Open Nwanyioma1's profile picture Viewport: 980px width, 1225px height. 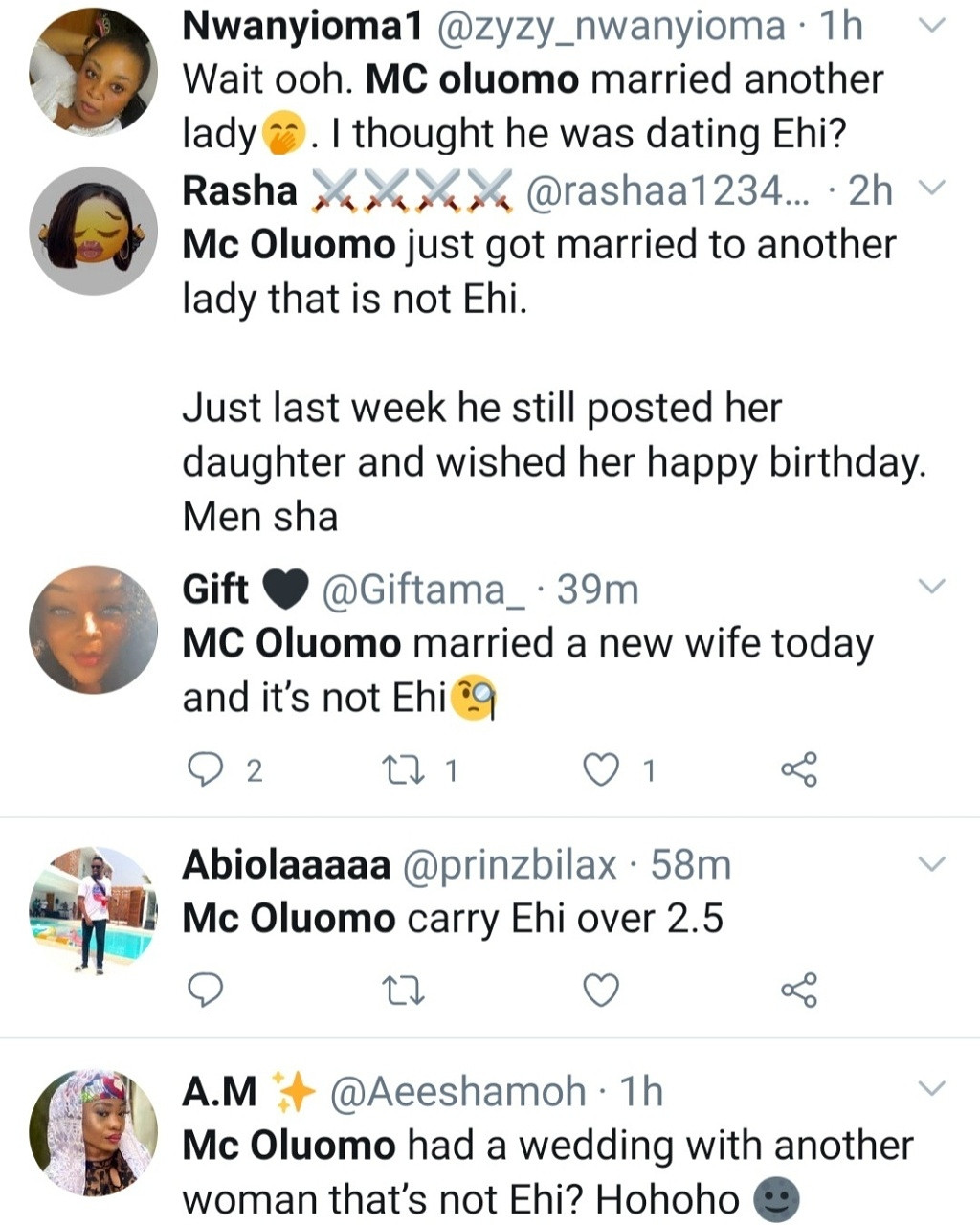tap(93, 74)
